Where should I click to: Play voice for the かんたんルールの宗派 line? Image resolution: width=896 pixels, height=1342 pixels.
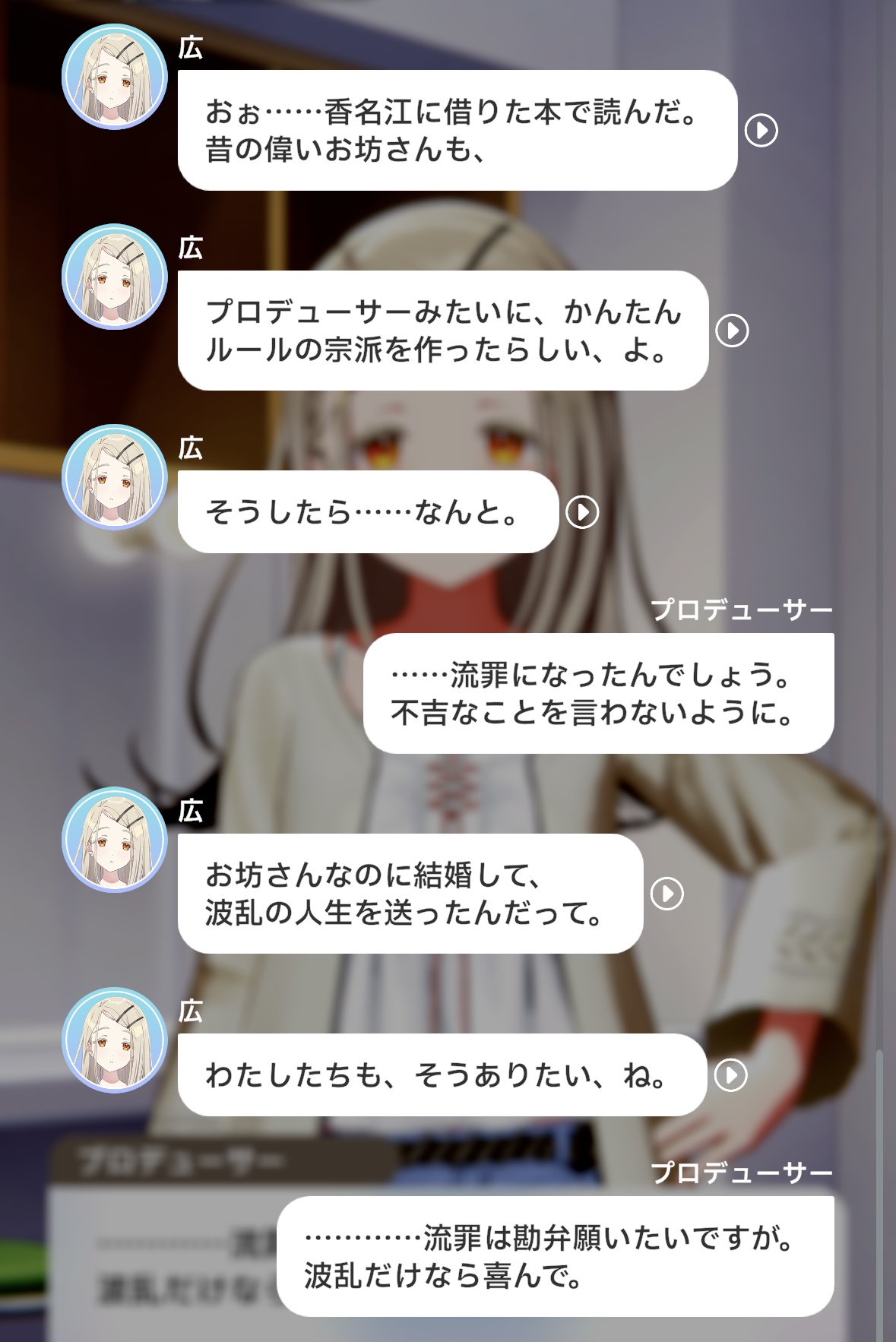click(733, 331)
